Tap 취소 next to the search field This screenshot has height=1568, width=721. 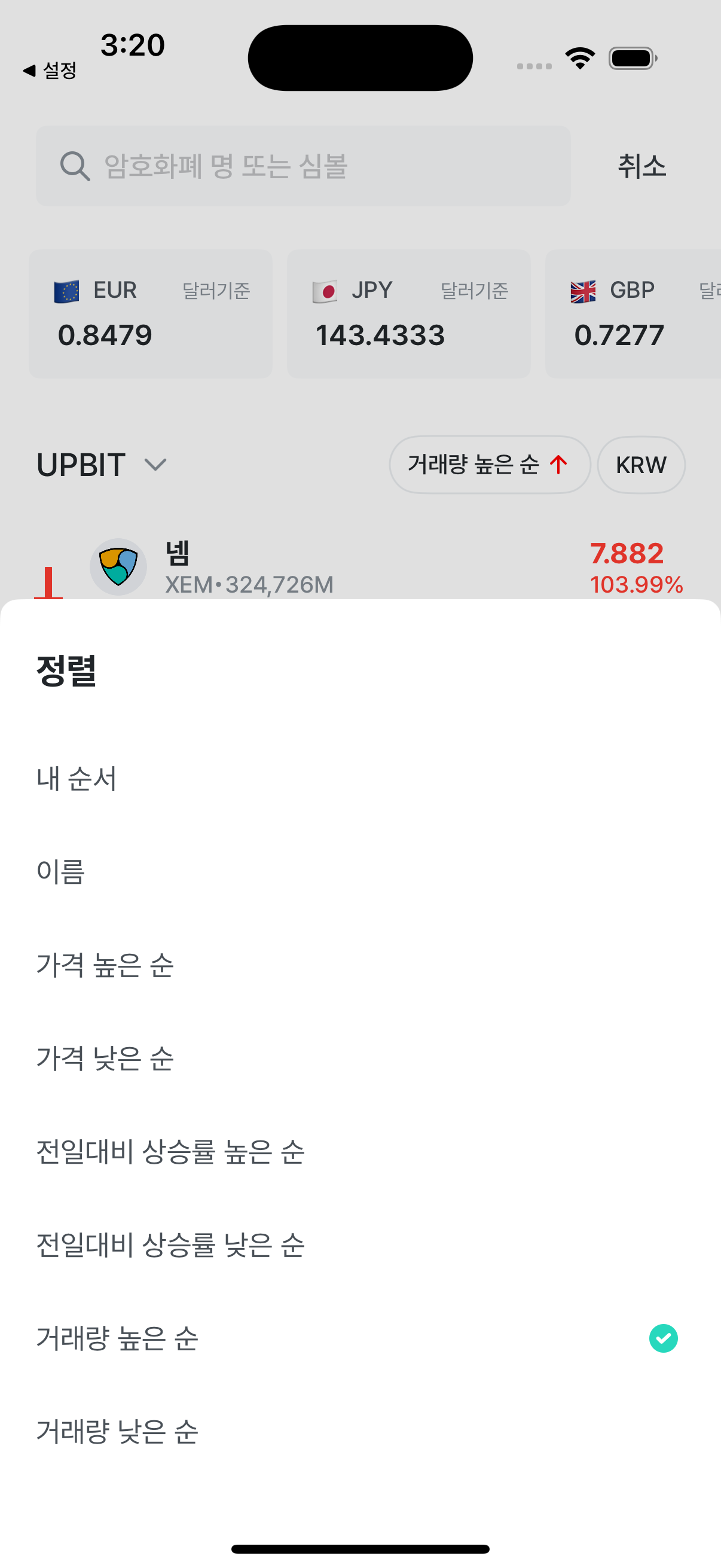point(642,166)
